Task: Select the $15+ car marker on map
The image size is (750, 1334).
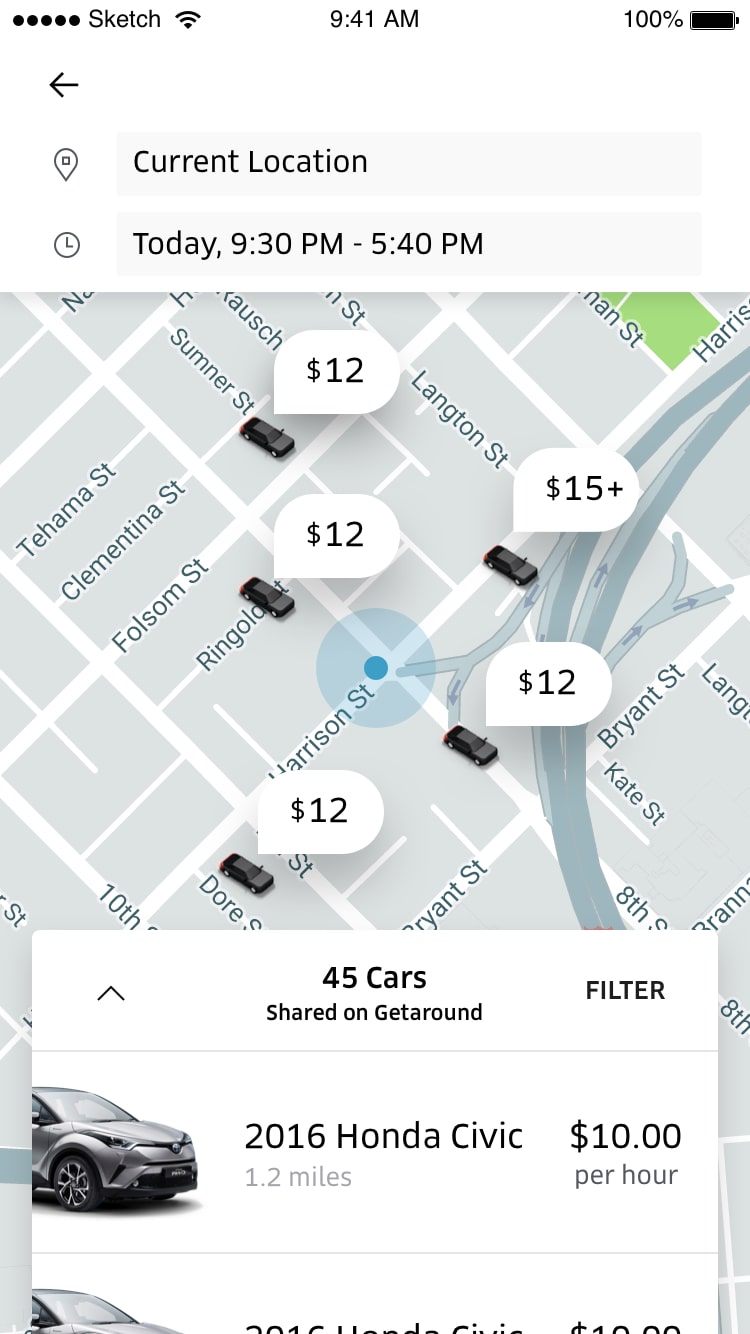Action: [x=583, y=489]
